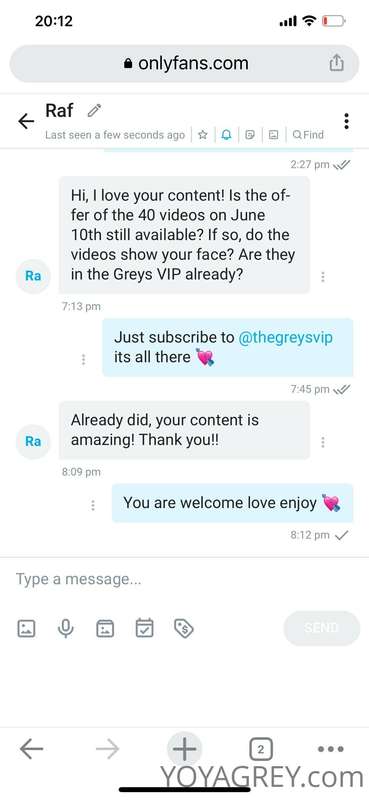The image size is (369, 800).
Task: Tap the @thegreysvip mention link
Action: (286, 337)
